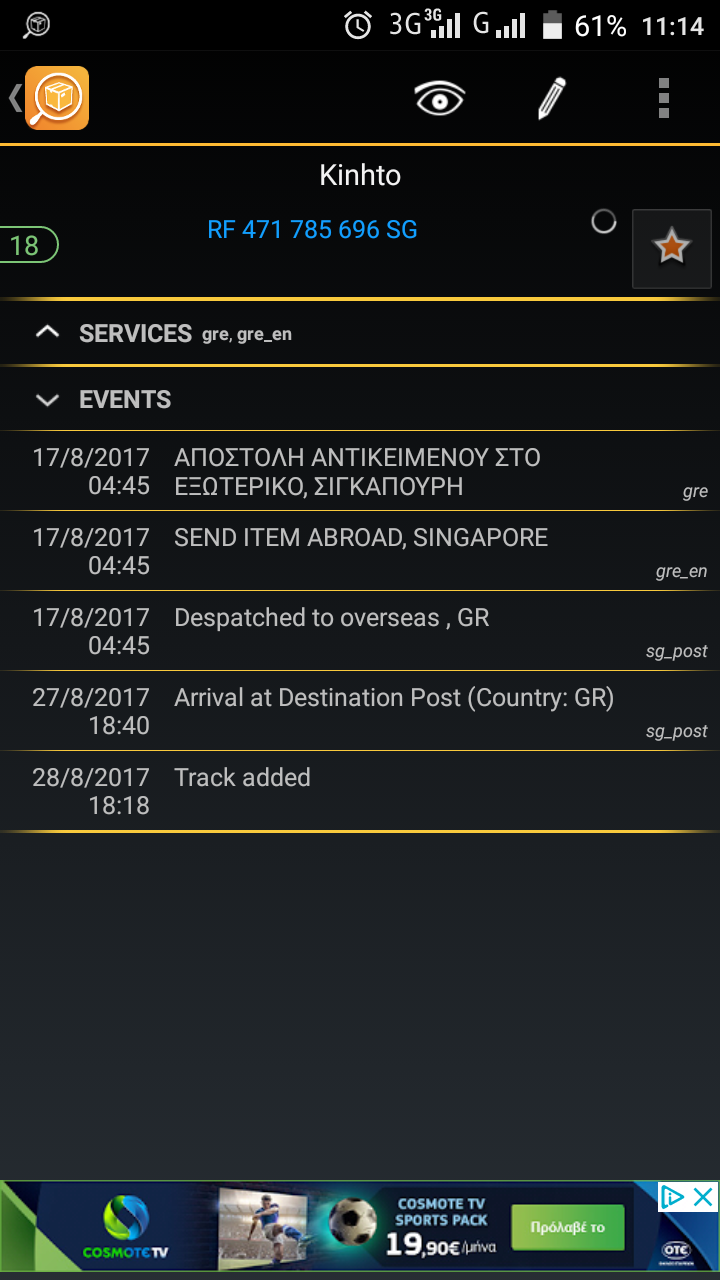
Task: Go back using the app icon
Action: click(x=52, y=98)
